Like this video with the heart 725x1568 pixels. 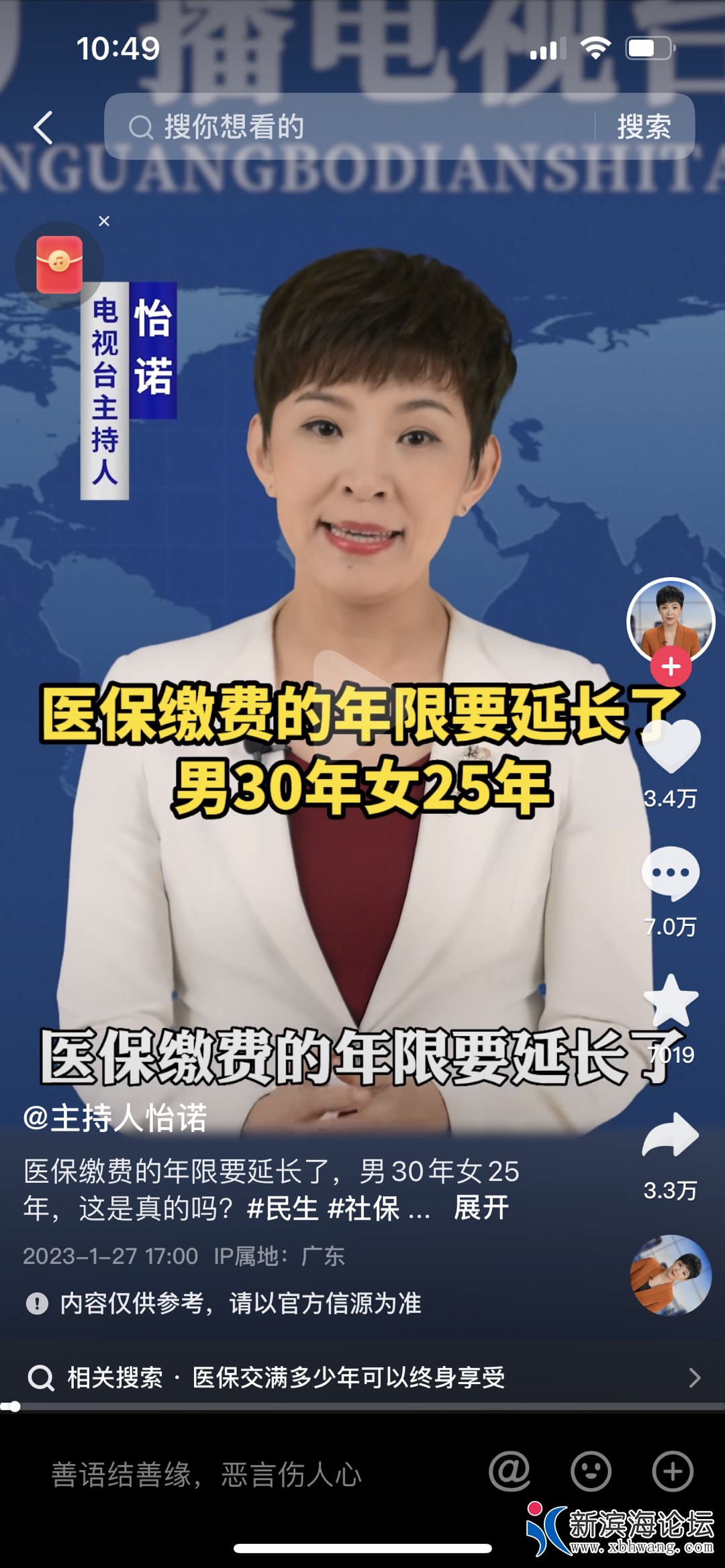[x=671, y=745]
